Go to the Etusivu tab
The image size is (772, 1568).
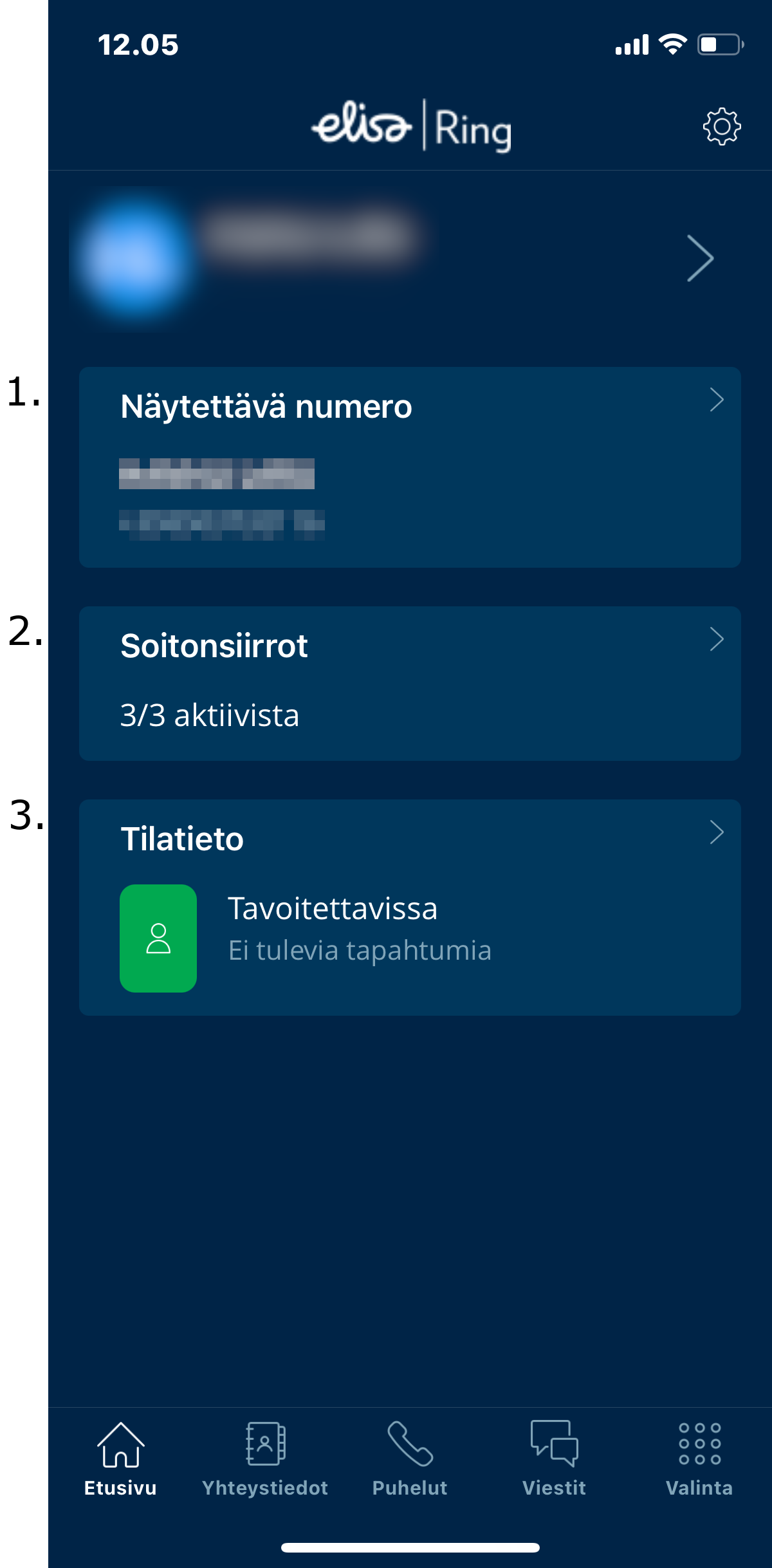(x=120, y=1459)
